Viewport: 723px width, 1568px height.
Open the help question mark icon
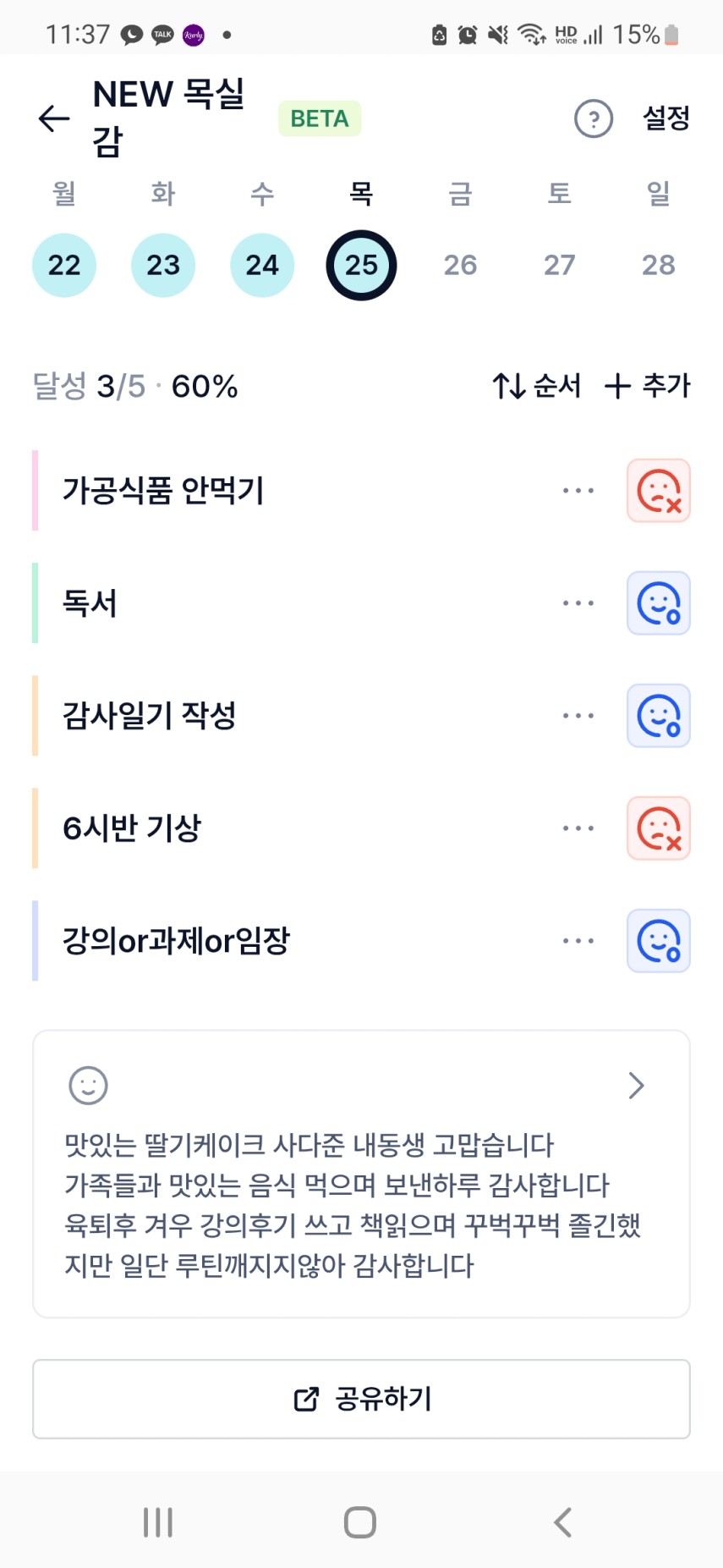click(594, 118)
